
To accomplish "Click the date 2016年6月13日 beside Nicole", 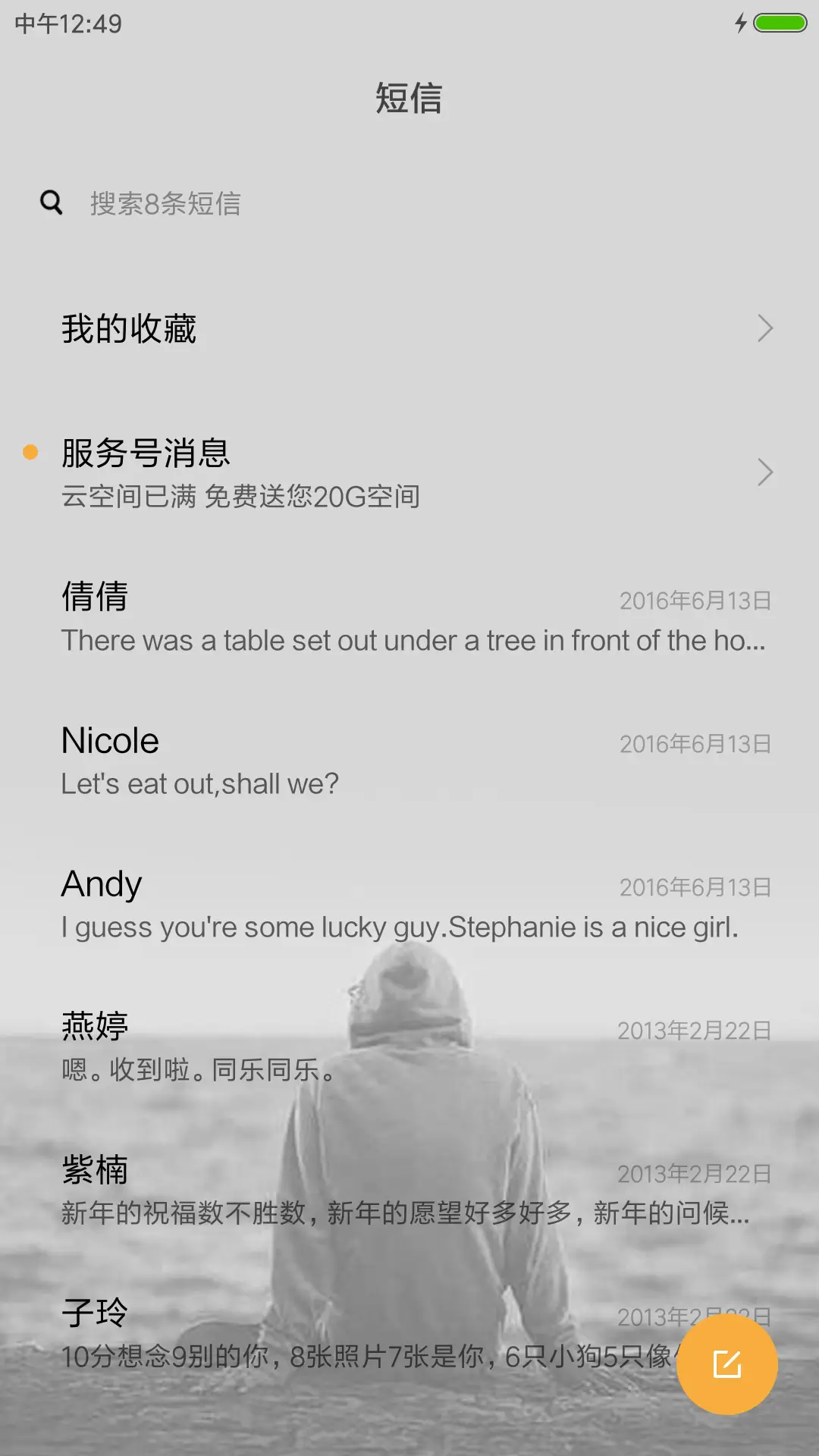I will 695,744.
